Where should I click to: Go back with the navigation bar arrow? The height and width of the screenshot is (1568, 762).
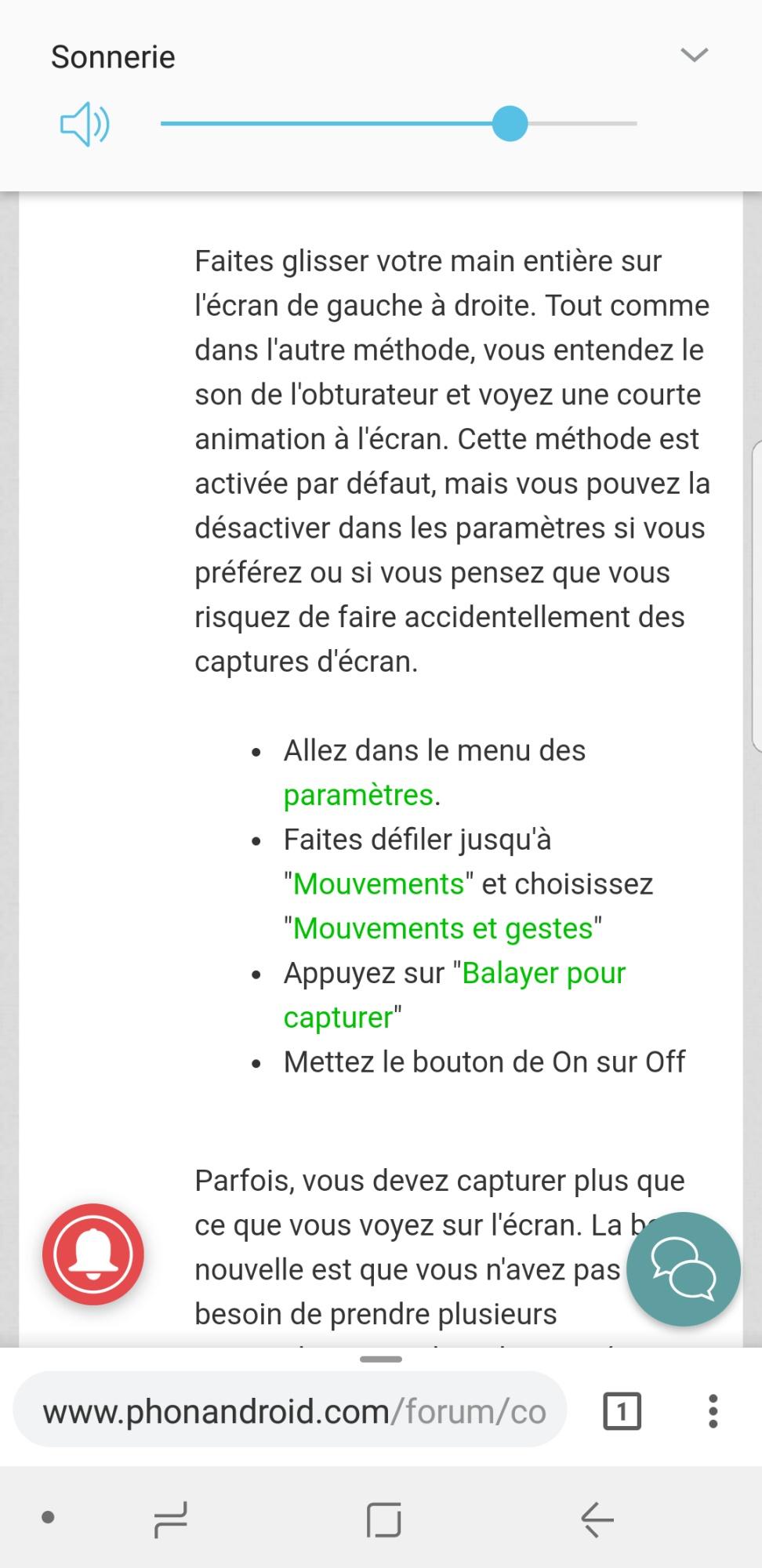pyautogui.click(x=597, y=1519)
